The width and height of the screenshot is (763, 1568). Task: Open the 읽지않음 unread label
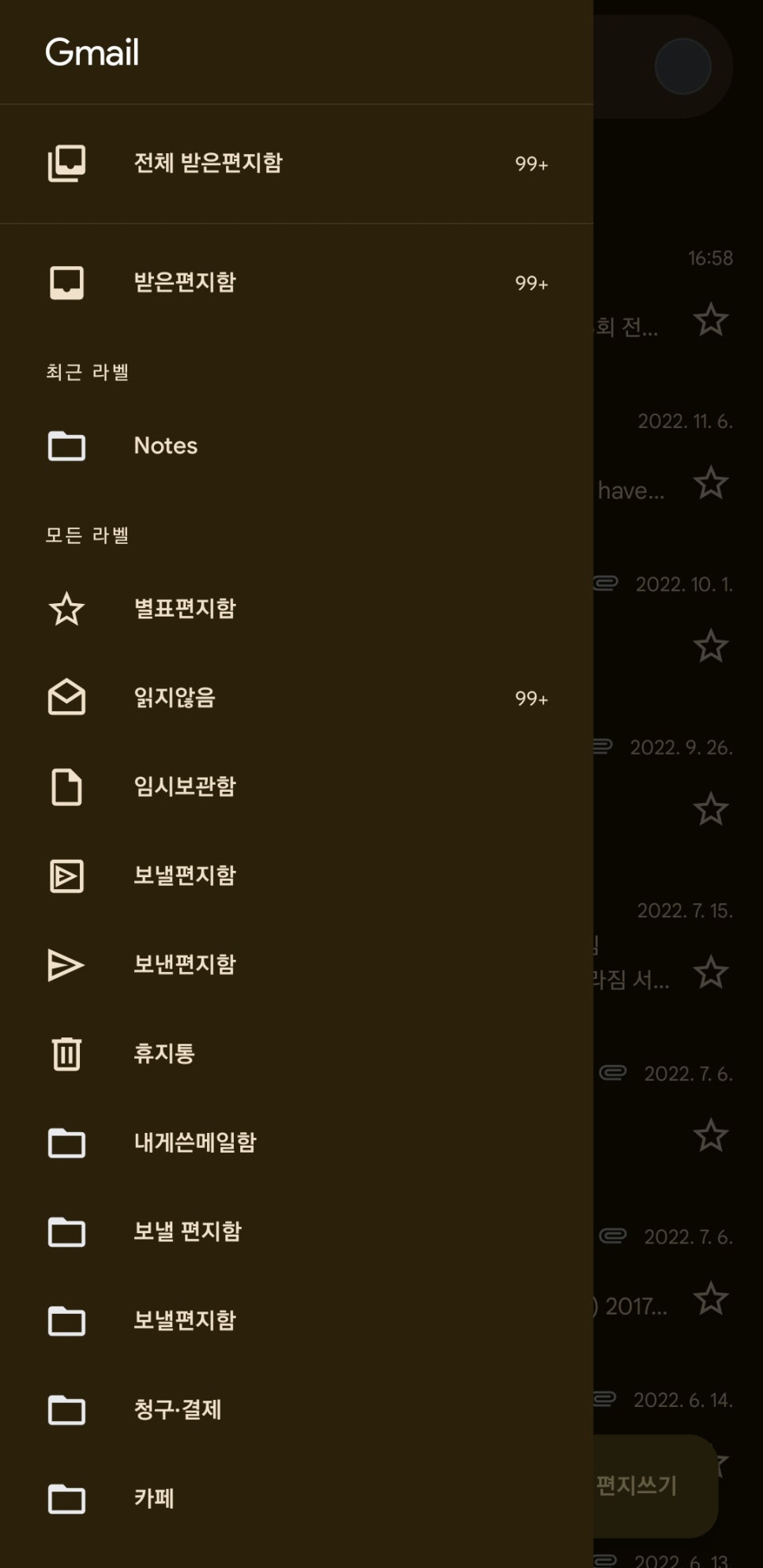point(296,698)
